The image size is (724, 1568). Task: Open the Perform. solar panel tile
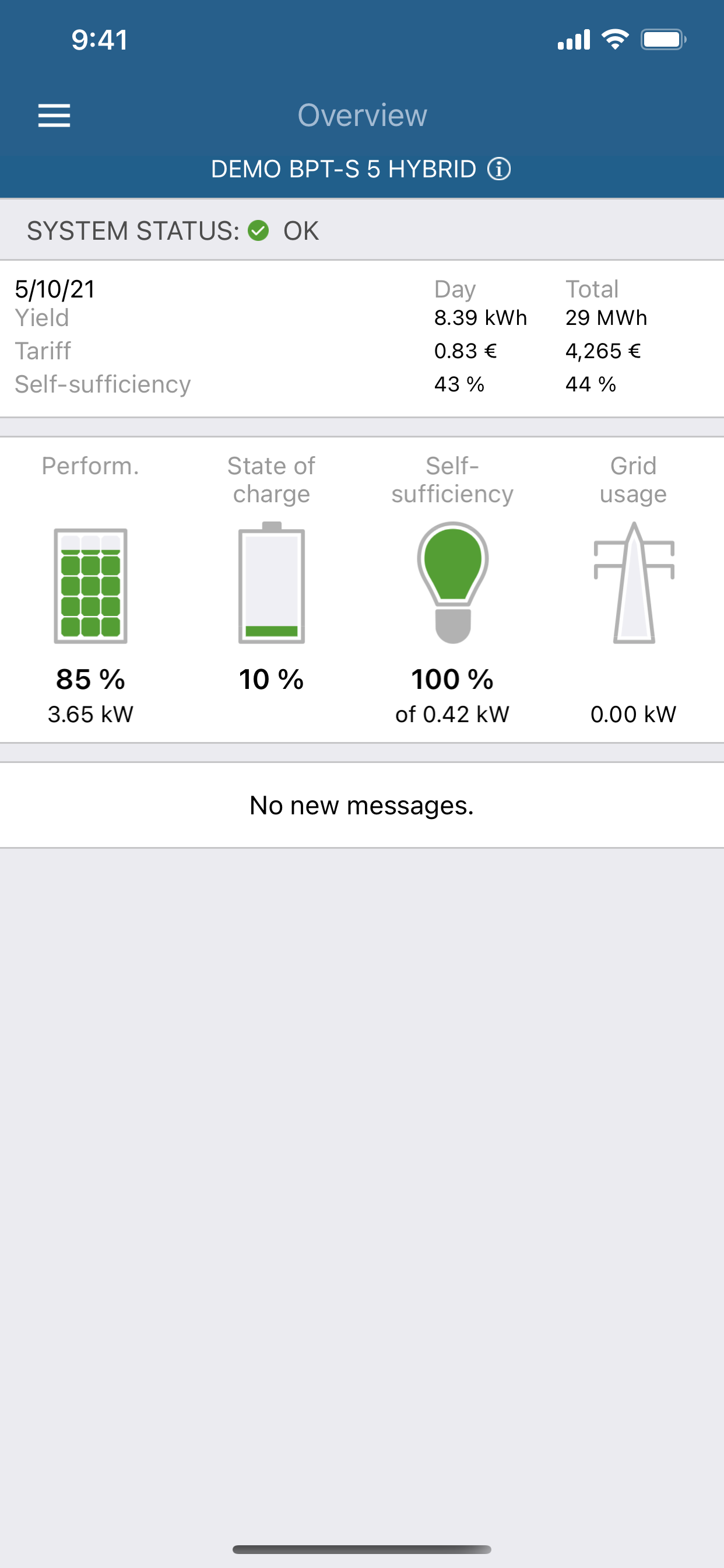pyautogui.click(x=91, y=589)
